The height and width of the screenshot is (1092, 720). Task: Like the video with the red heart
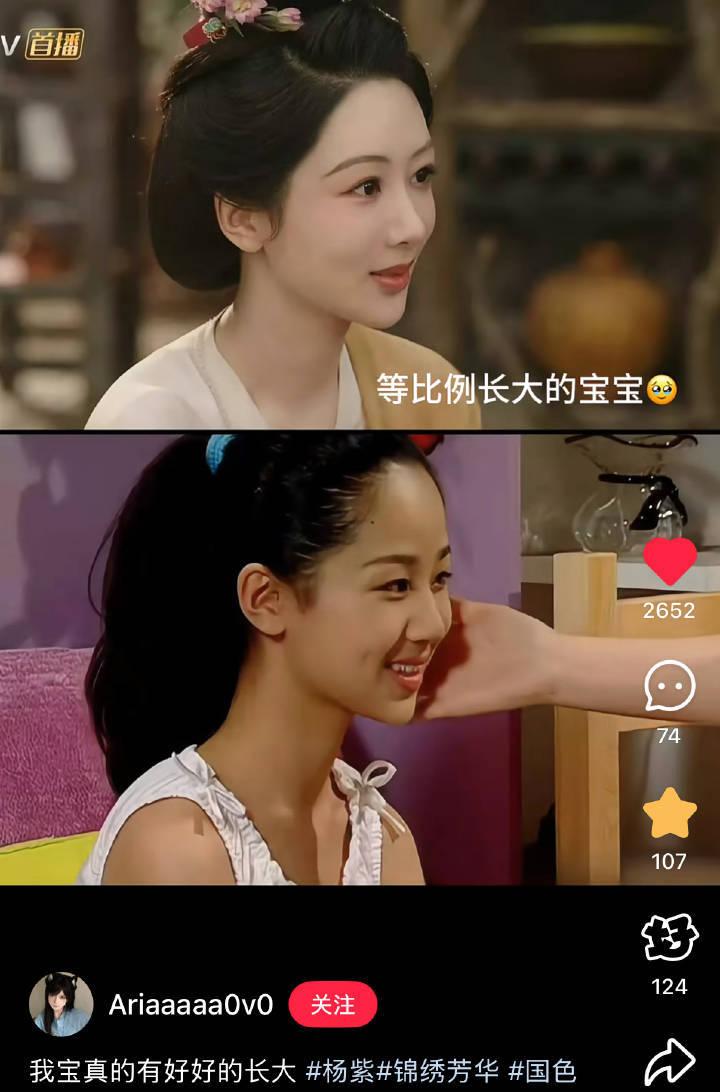(x=669, y=562)
